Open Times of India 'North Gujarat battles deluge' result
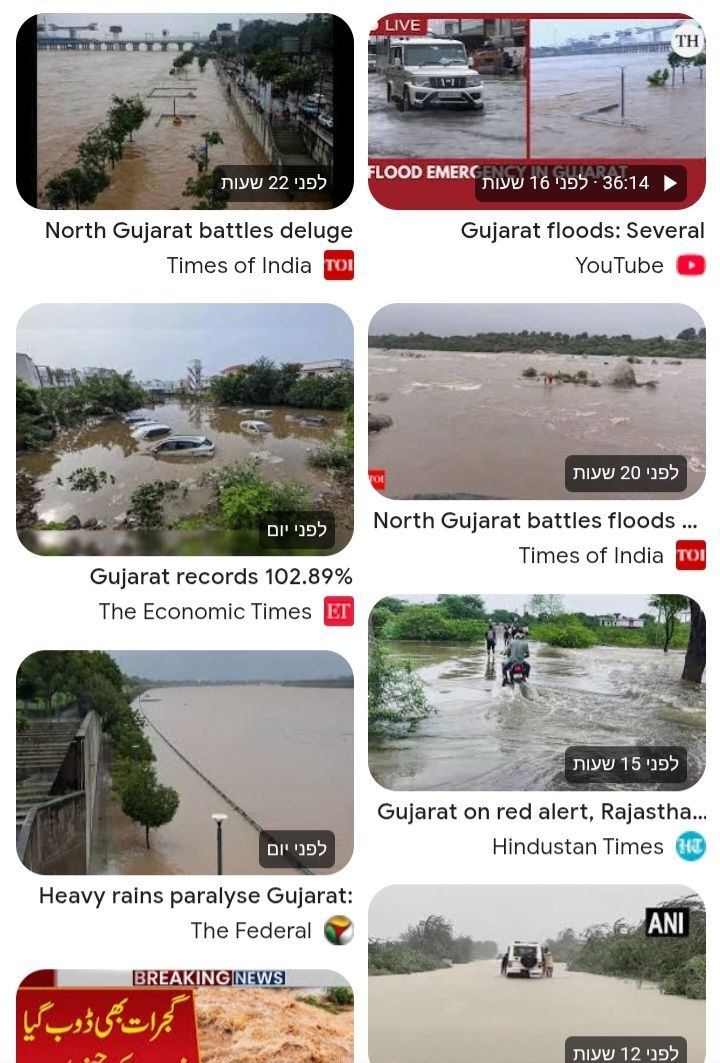This screenshot has height=1063, width=720. (x=185, y=111)
